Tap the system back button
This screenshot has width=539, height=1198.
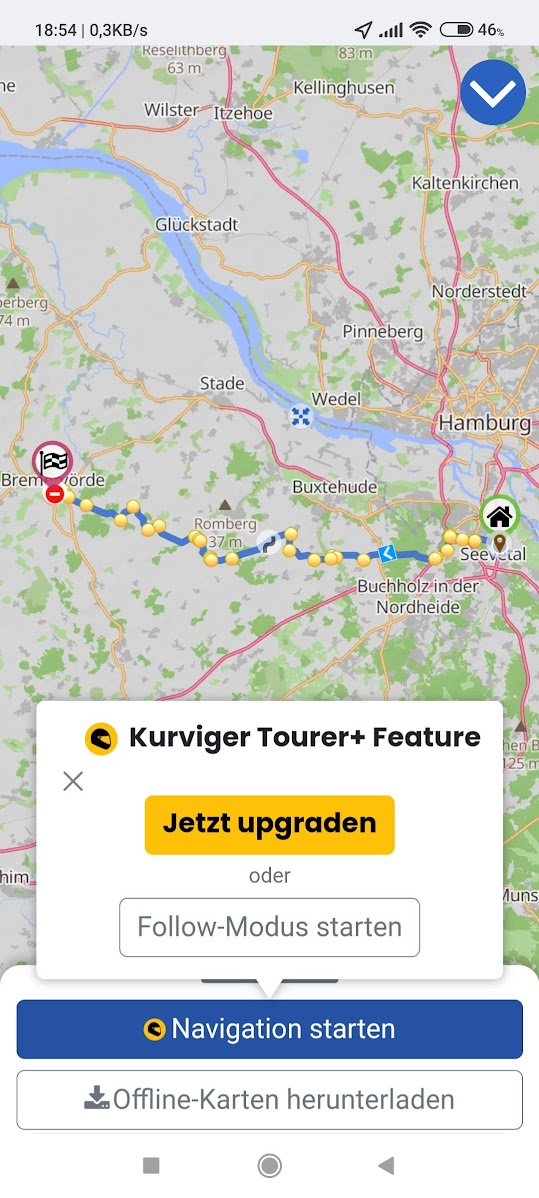click(x=386, y=1165)
